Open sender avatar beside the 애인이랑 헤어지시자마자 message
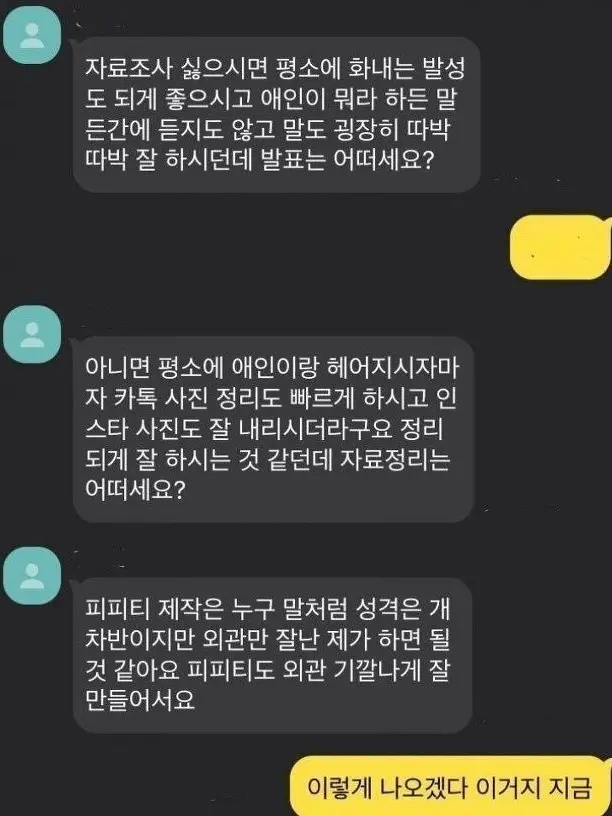Screen dimensions: 612x816 [x=32, y=334]
